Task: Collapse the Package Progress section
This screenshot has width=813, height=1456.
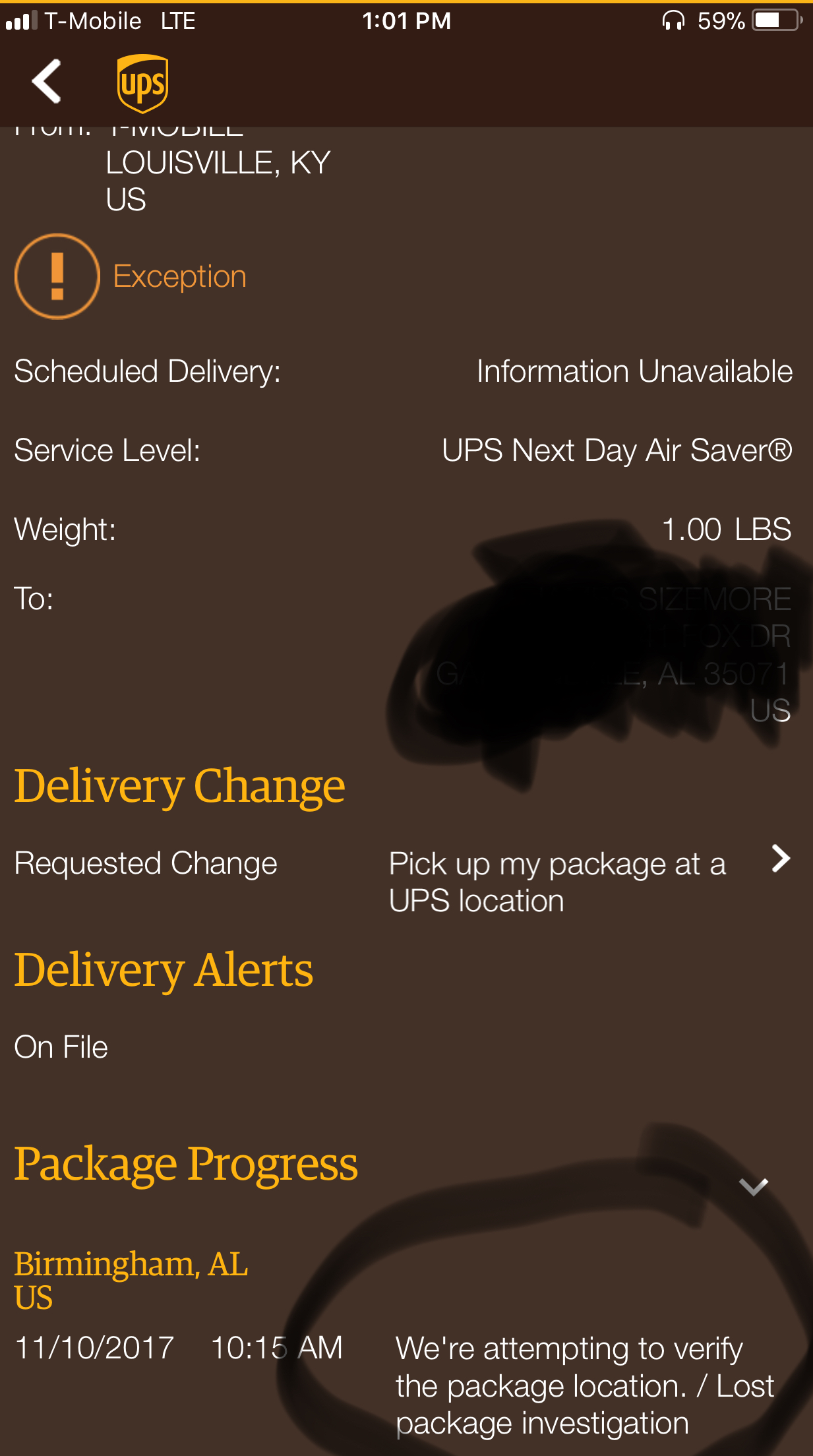Action: pyautogui.click(x=753, y=1186)
